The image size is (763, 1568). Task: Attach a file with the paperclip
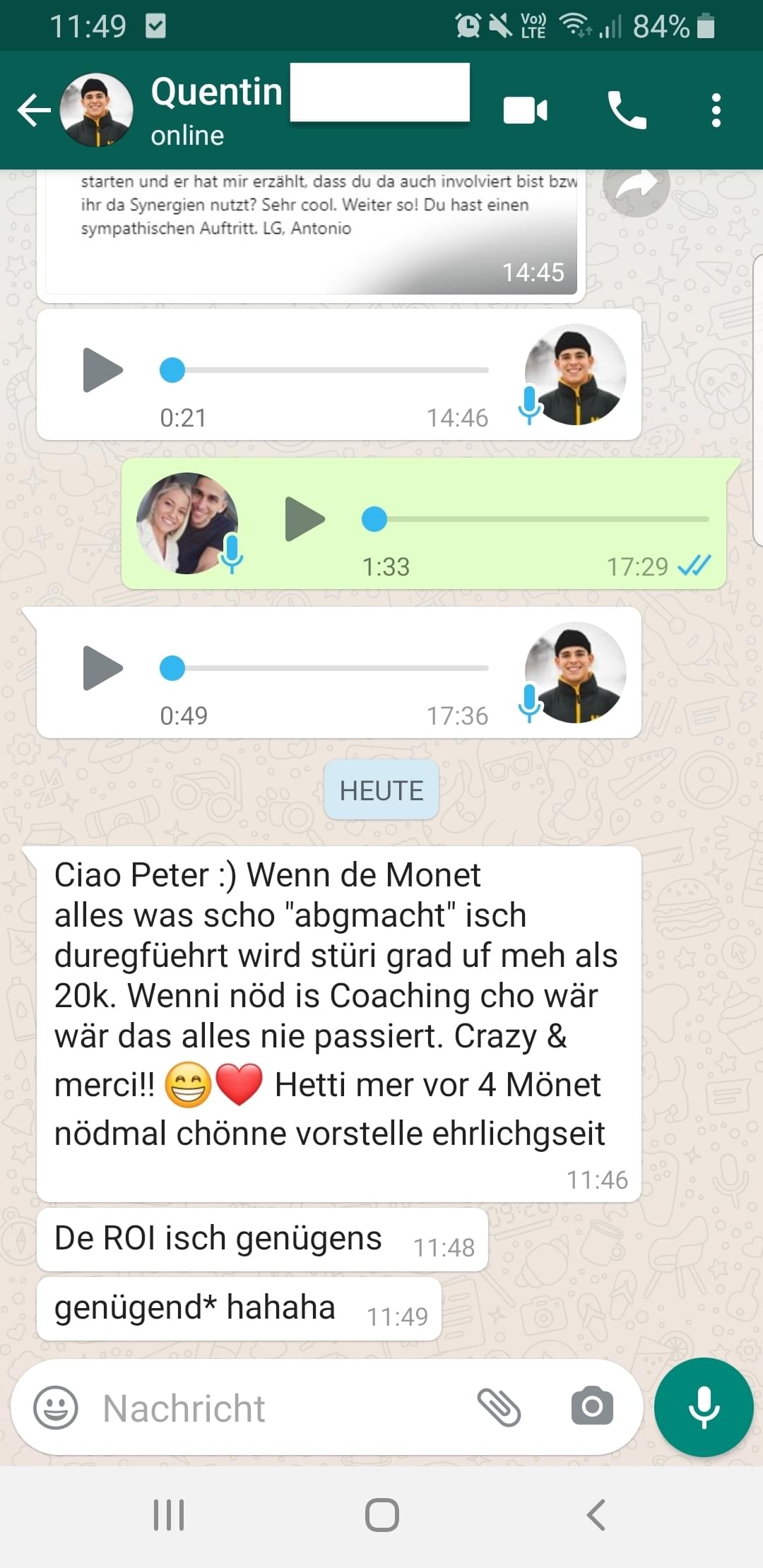pyautogui.click(x=499, y=1408)
